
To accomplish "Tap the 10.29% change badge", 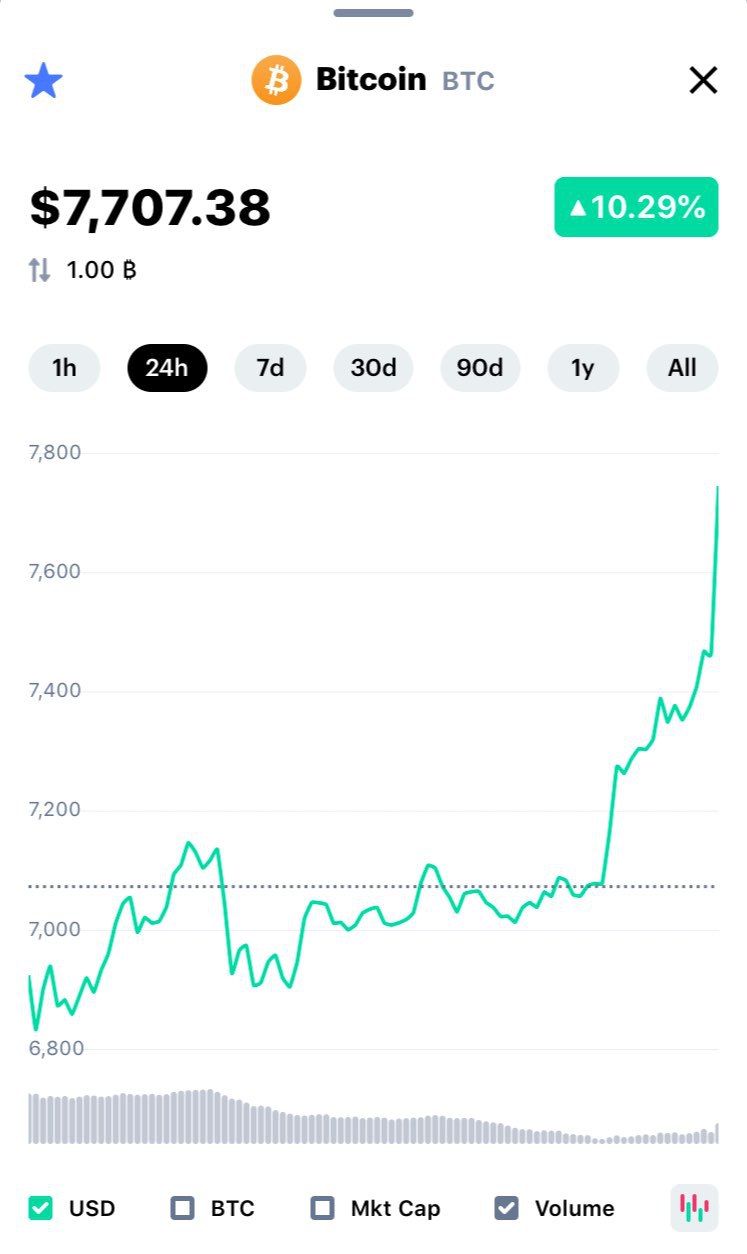I will click(636, 207).
